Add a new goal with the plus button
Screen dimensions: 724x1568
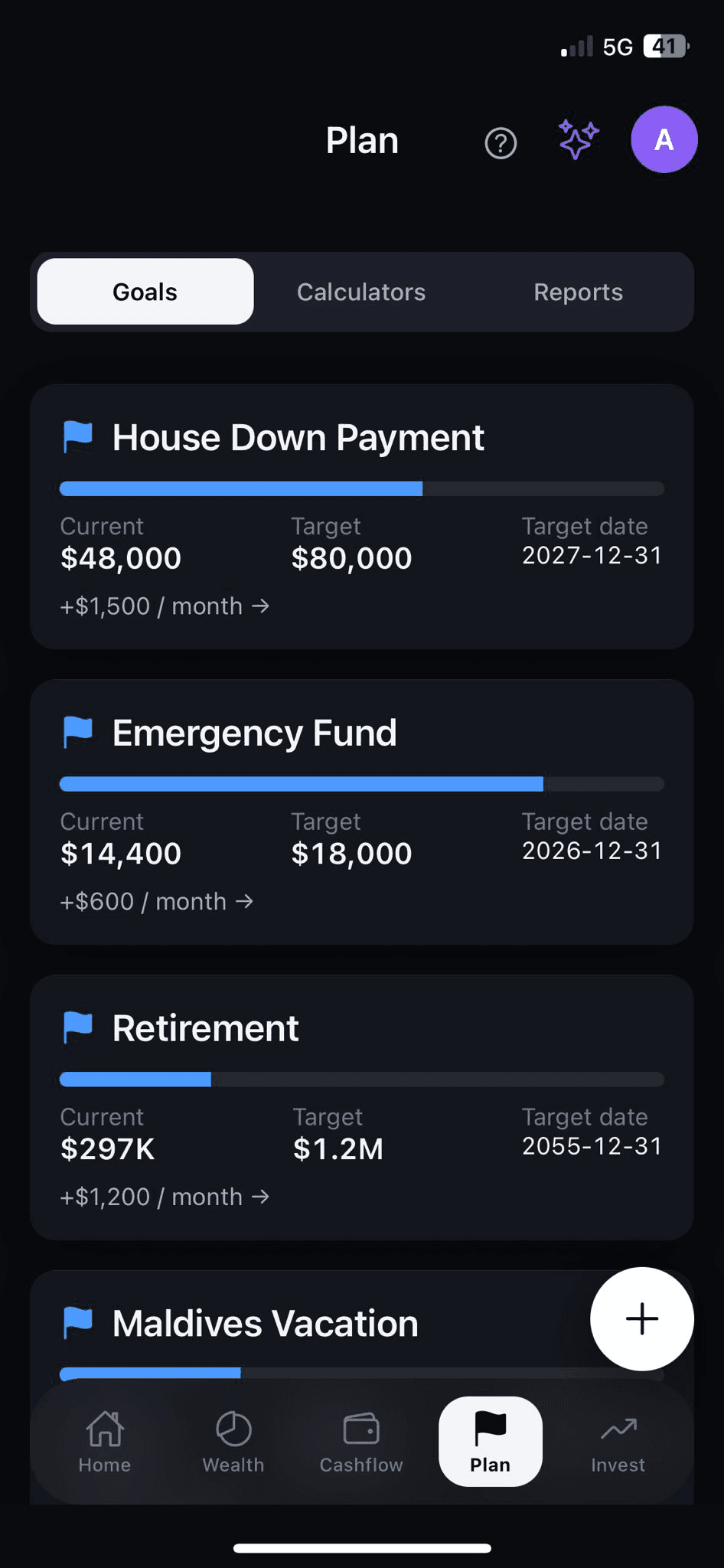pyautogui.click(x=641, y=1319)
